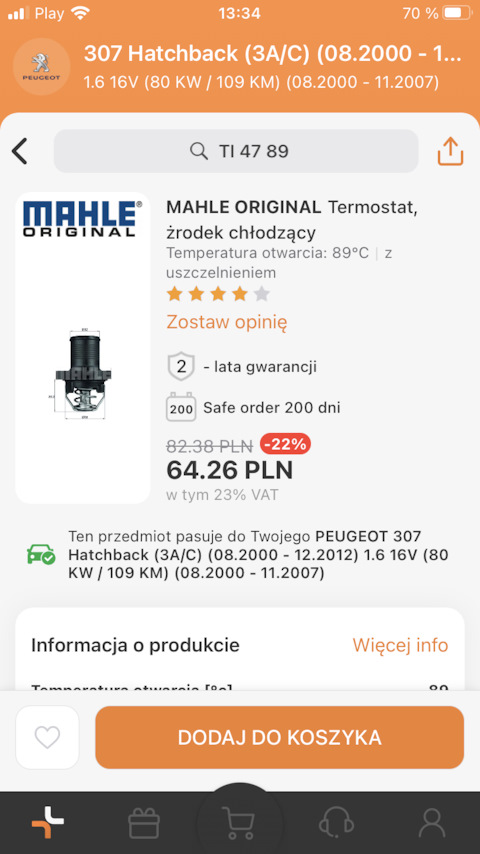The width and height of the screenshot is (480, 854).
Task: Open the MAHLE thermostat product image
Action: pos(83,348)
